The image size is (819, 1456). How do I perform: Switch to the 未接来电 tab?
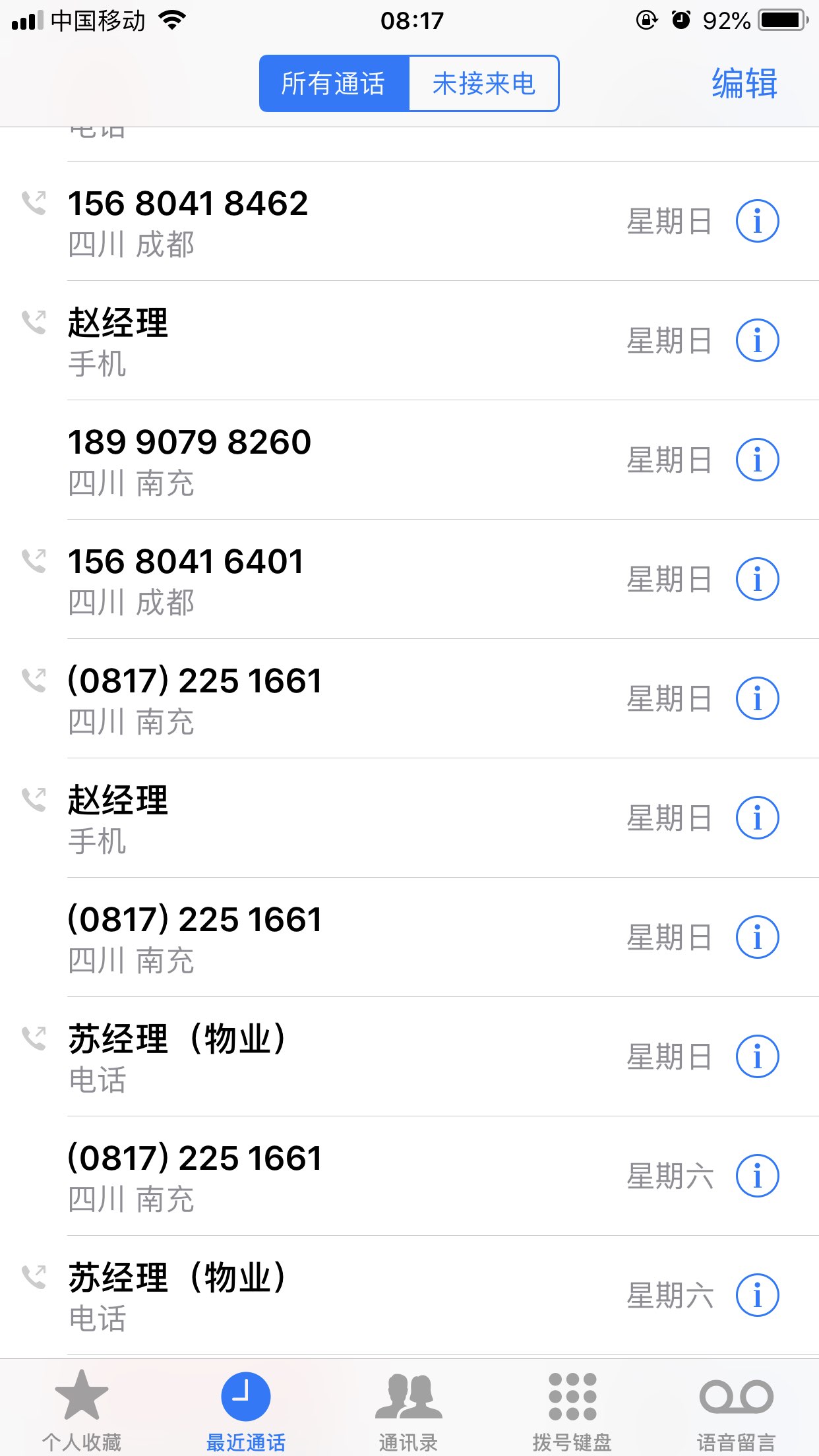tap(483, 84)
